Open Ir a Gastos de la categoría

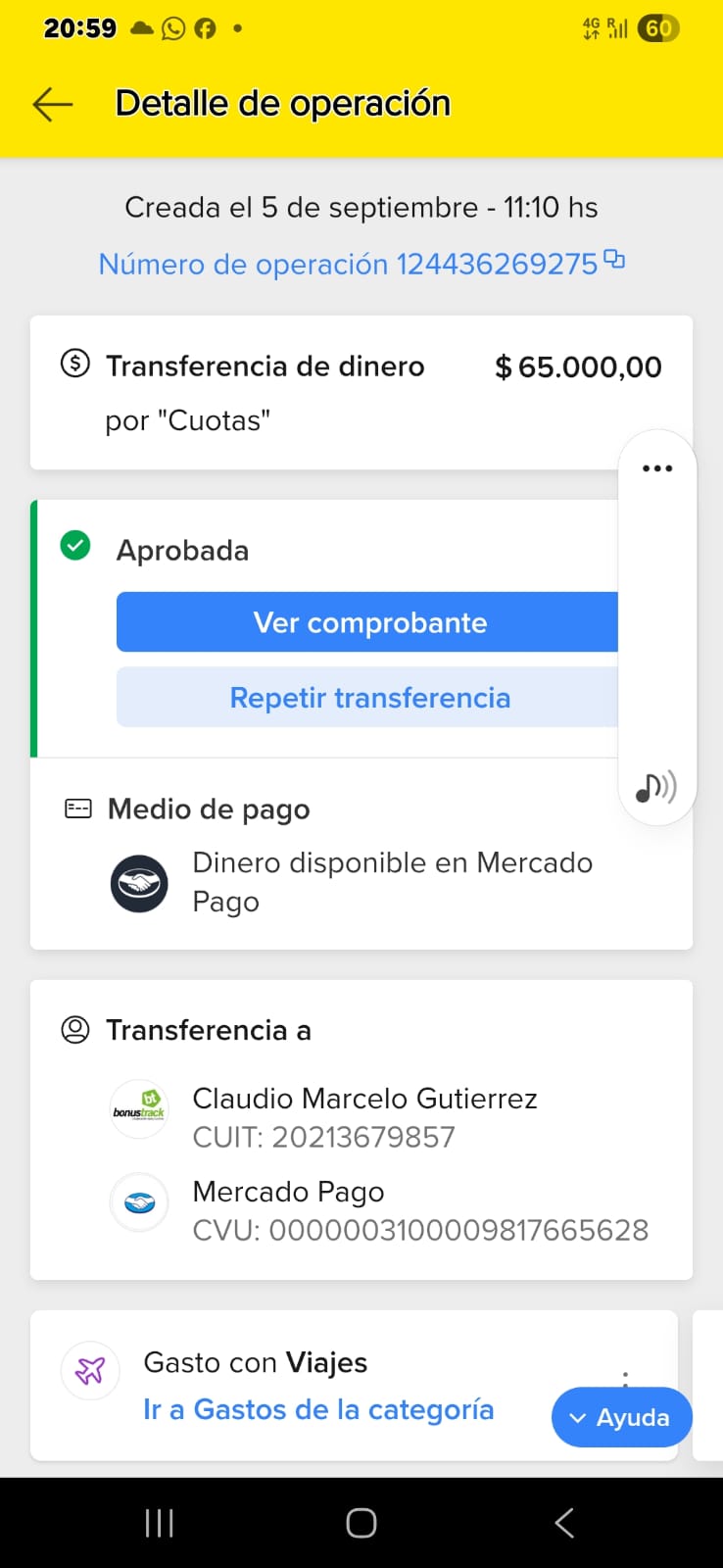[318, 1409]
